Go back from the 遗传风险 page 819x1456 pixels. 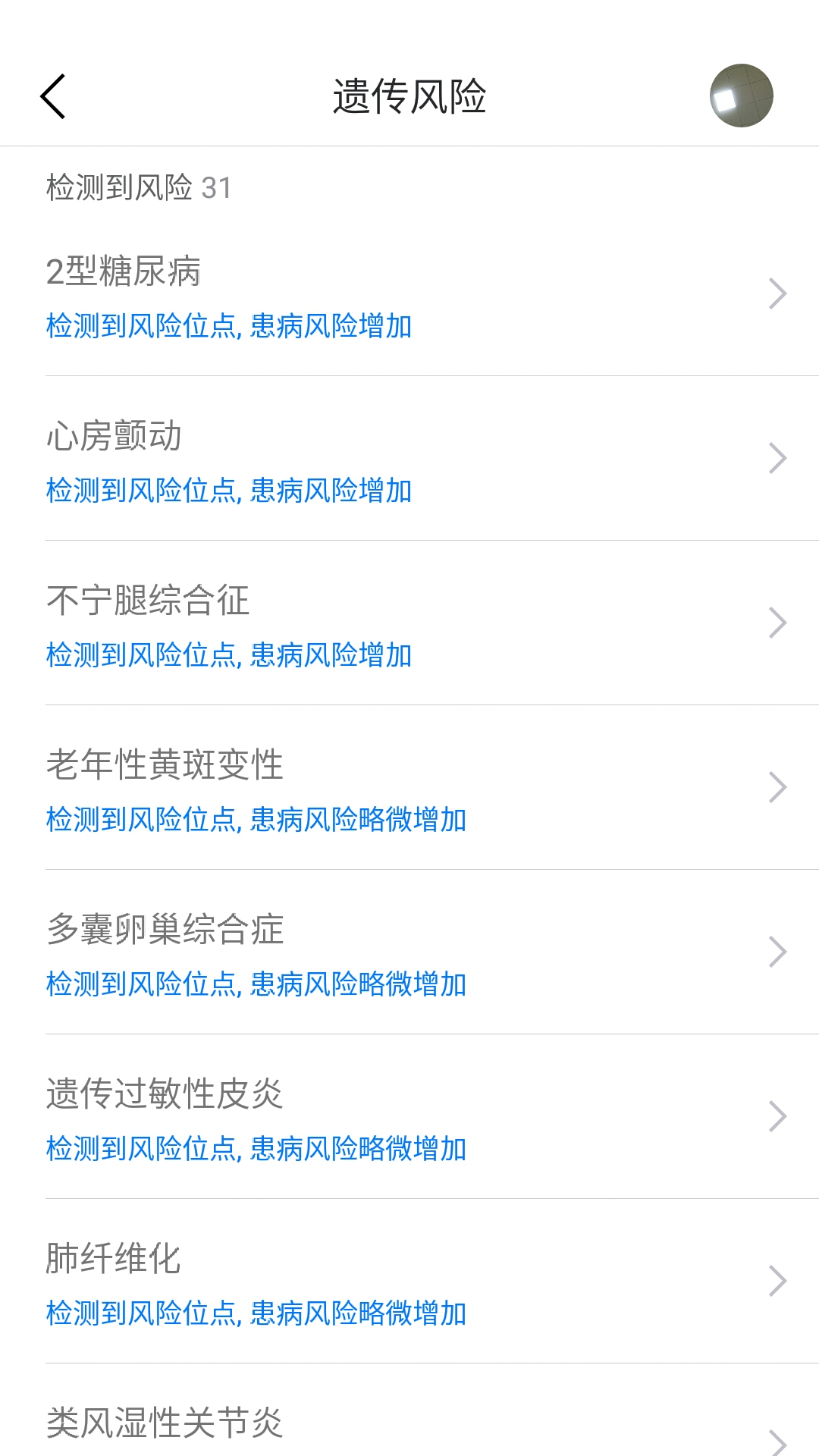tap(53, 96)
